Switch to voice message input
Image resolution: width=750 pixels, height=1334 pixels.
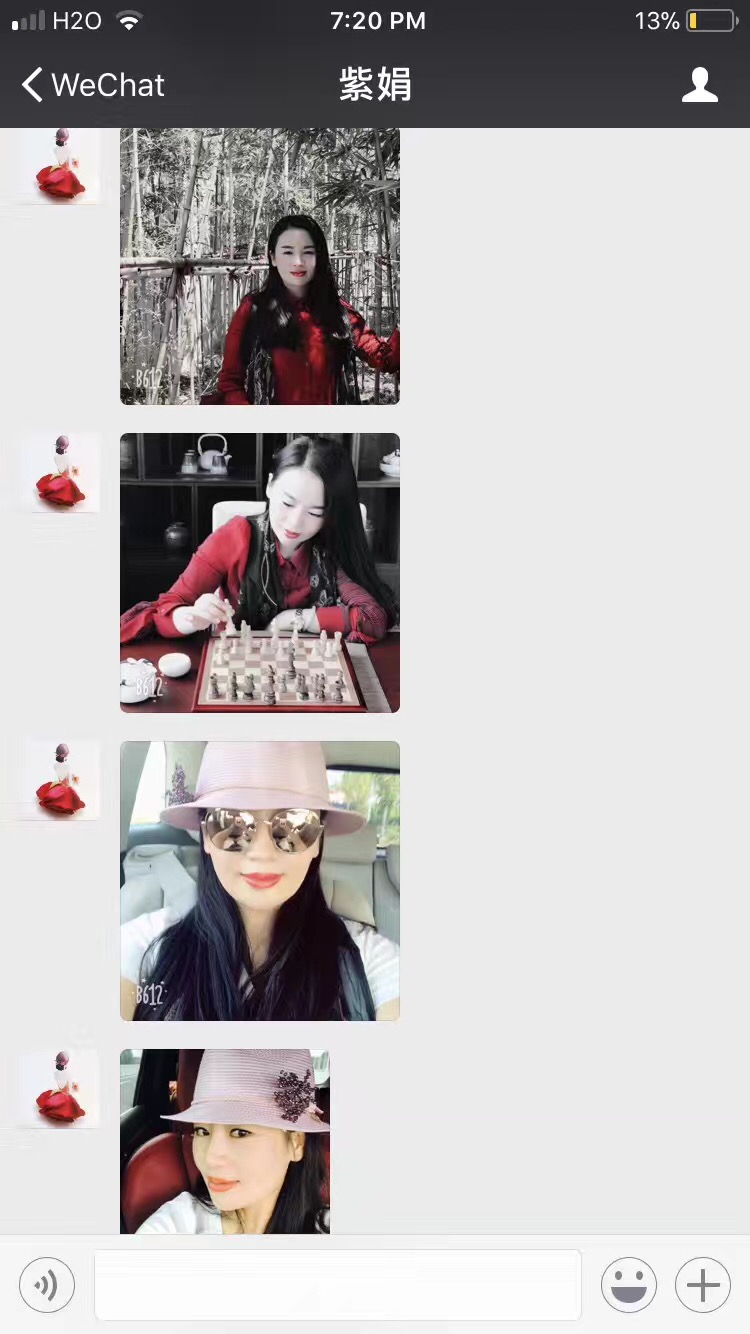(x=47, y=1284)
